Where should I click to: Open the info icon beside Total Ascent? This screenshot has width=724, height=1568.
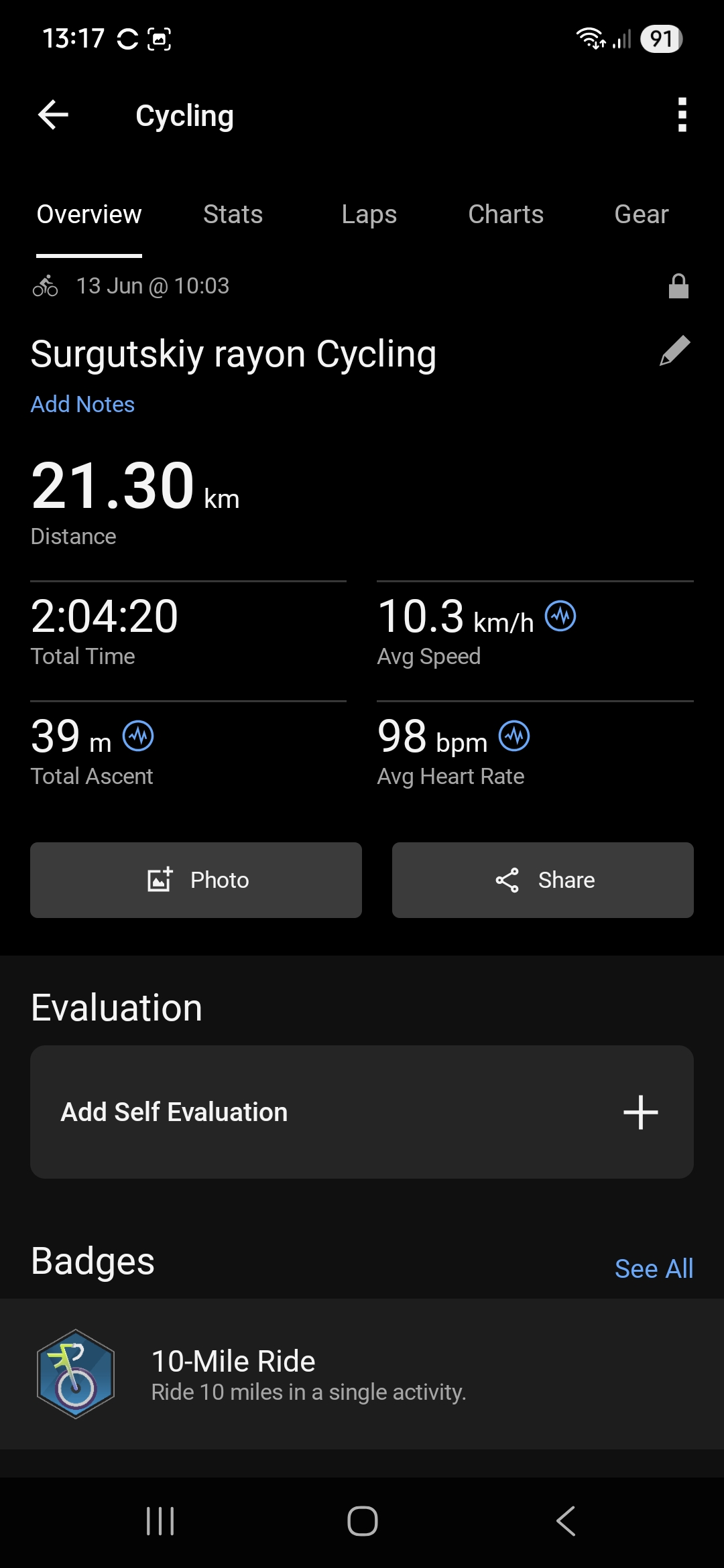pos(138,736)
